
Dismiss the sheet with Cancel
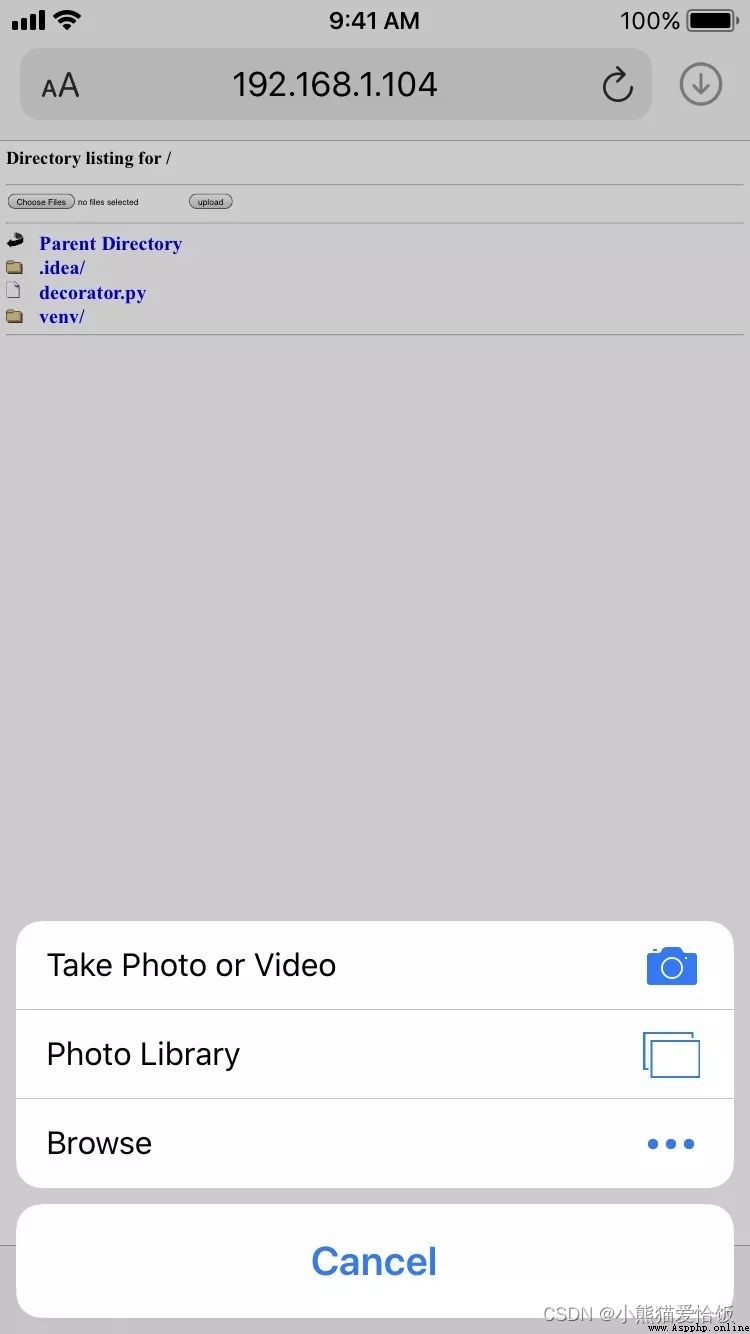click(x=374, y=1261)
